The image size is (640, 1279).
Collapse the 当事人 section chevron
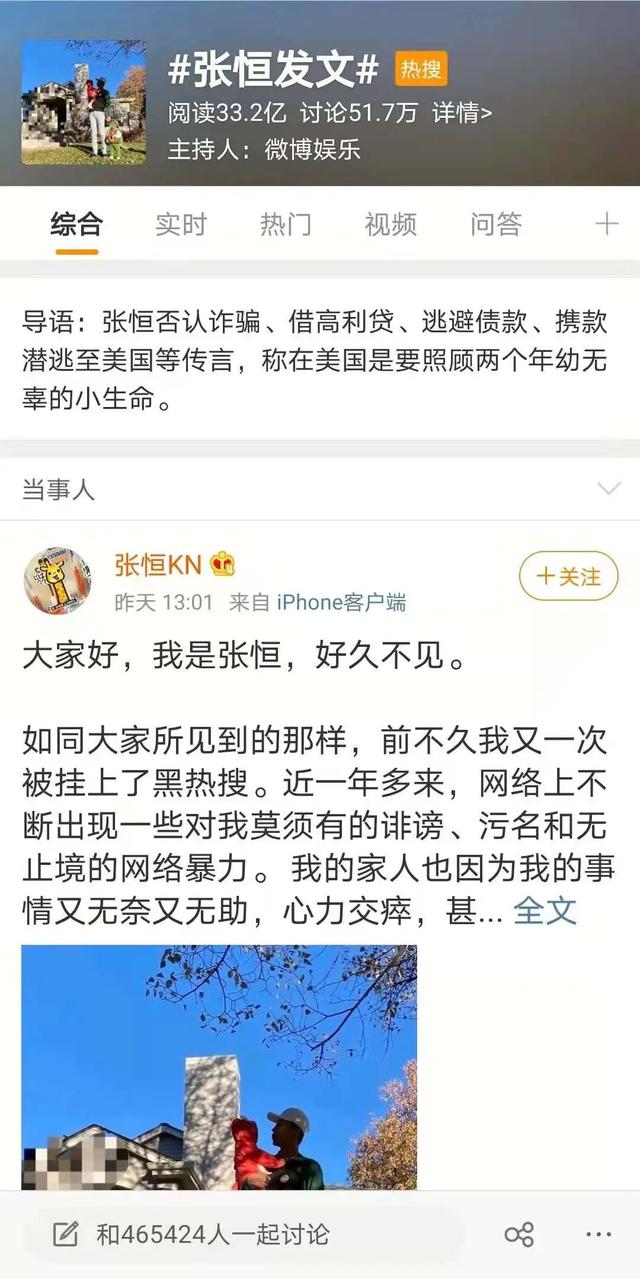pos(608,489)
